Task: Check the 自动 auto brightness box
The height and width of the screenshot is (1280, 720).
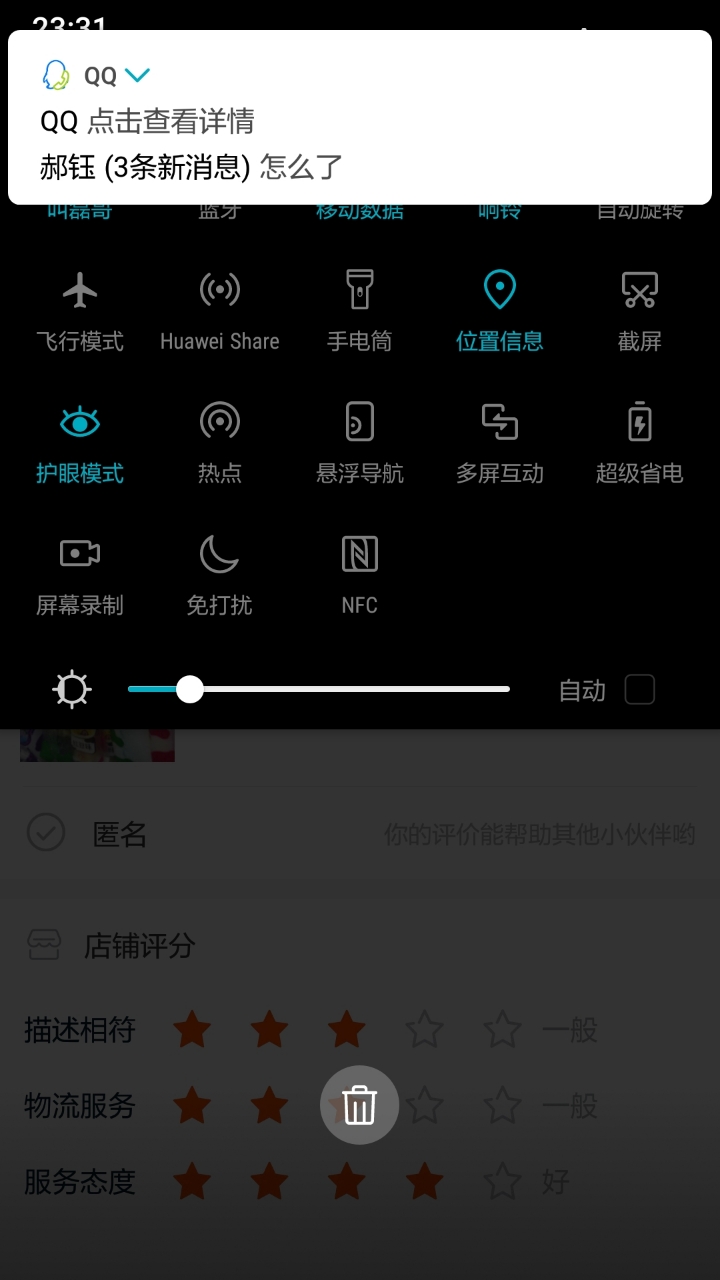Action: point(639,690)
